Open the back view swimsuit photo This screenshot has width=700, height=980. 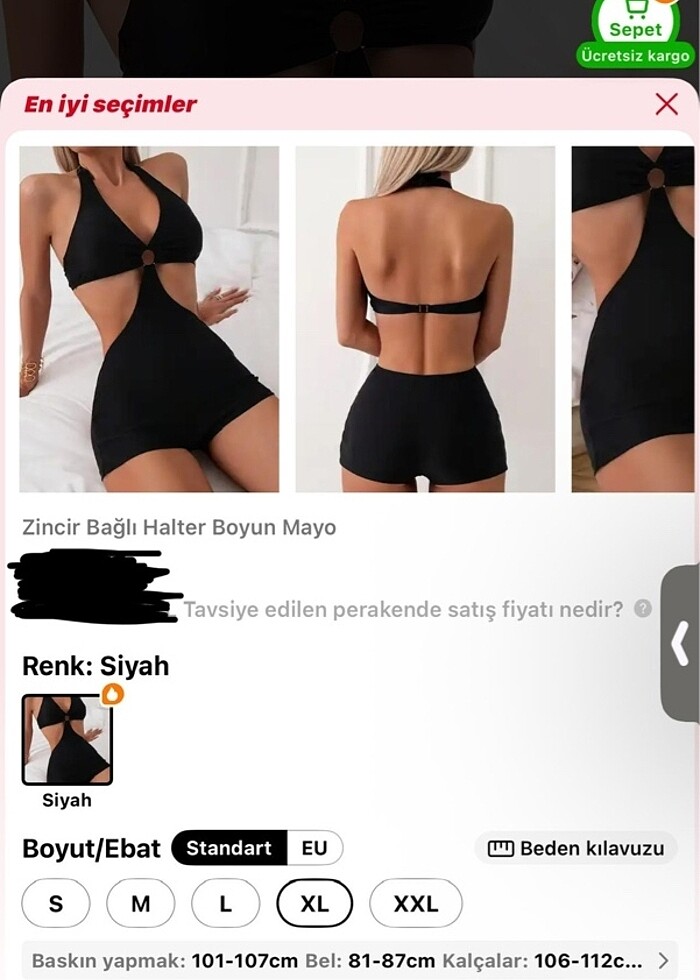click(x=425, y=319)
